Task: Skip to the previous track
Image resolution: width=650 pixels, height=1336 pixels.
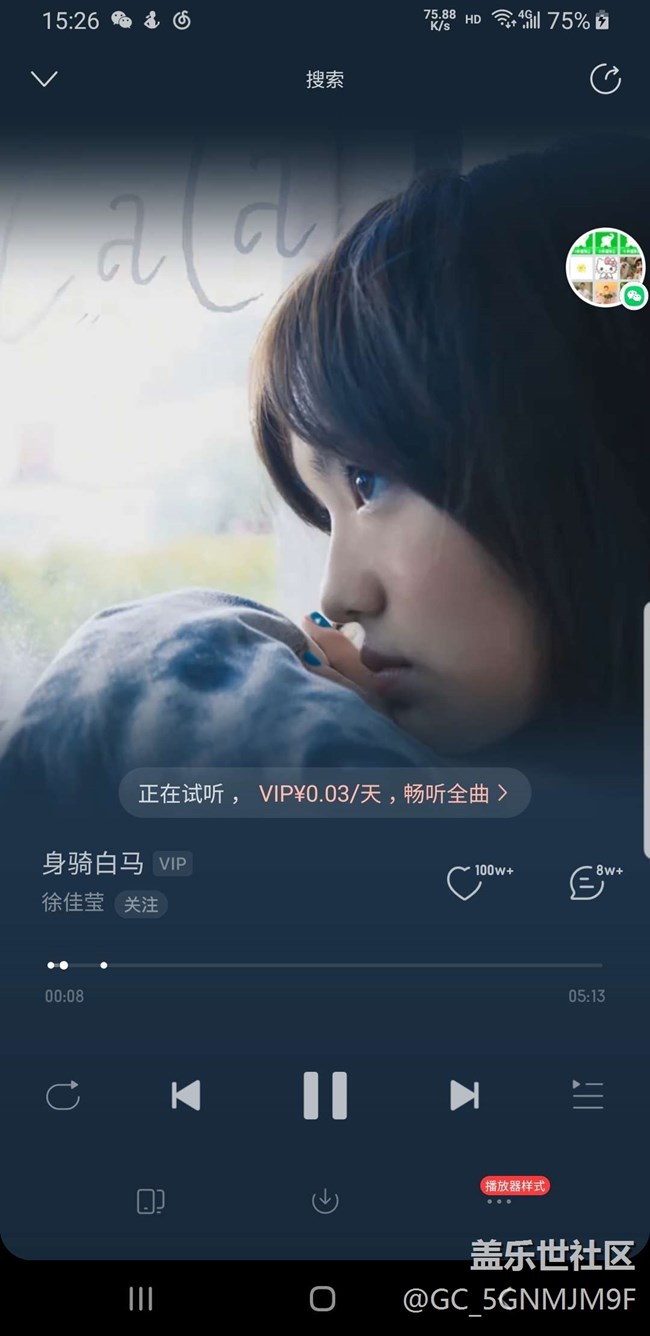Action: 186,1095
